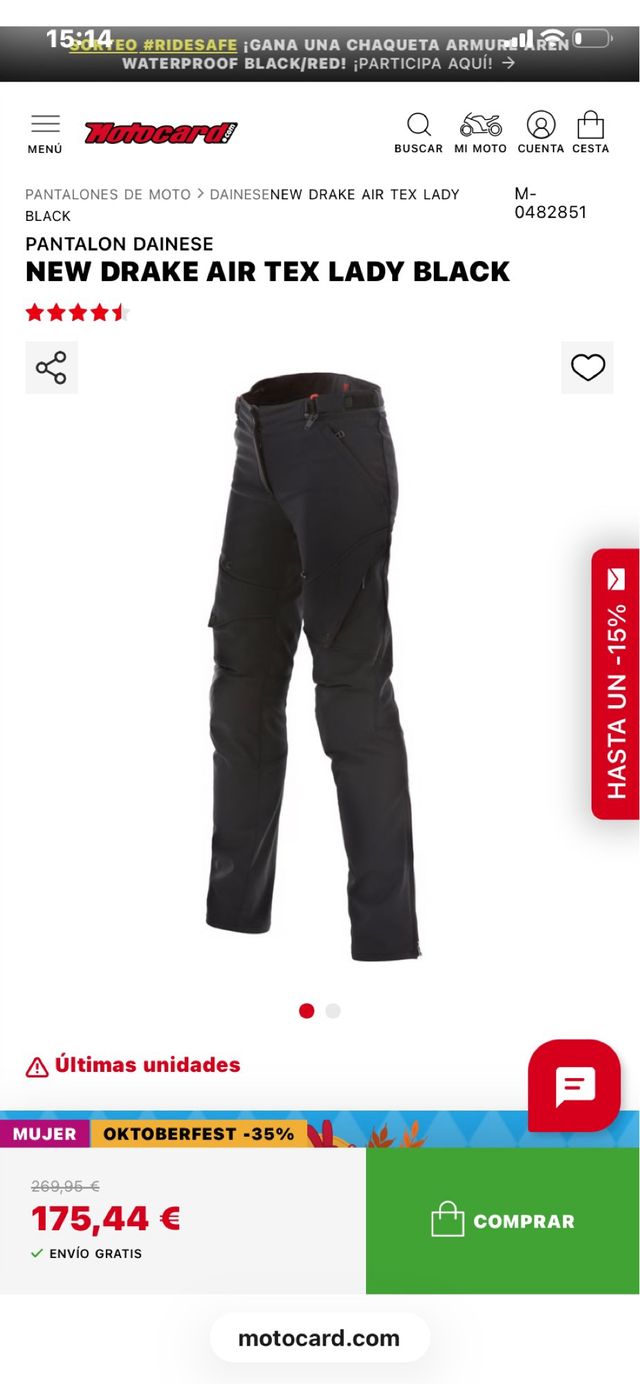Expand the Hasta un -15% side tab
Viewport: 640px width, 1384px height.
point(616,683)
